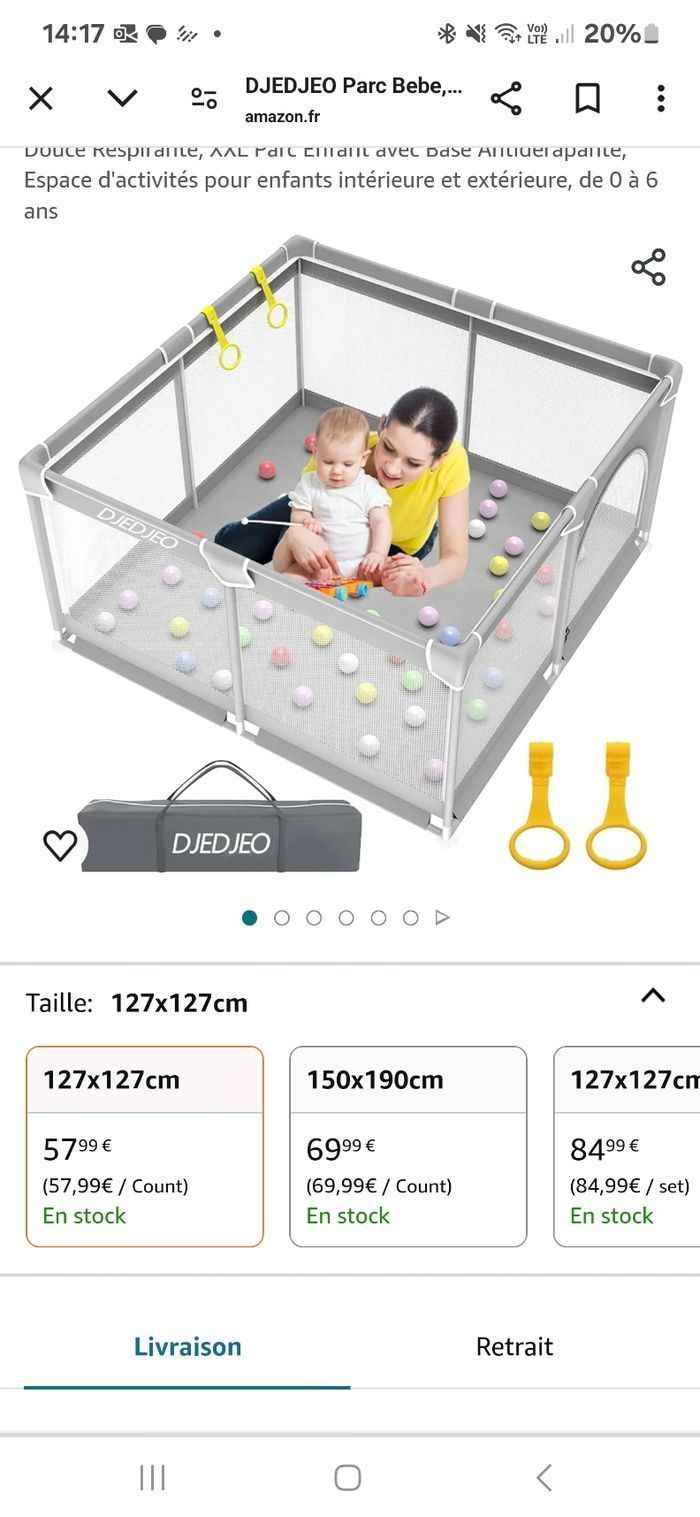Viewport: 700px width, 1517px height.
Task: Open site settings icon beside the page title
Action: (204, 98)
